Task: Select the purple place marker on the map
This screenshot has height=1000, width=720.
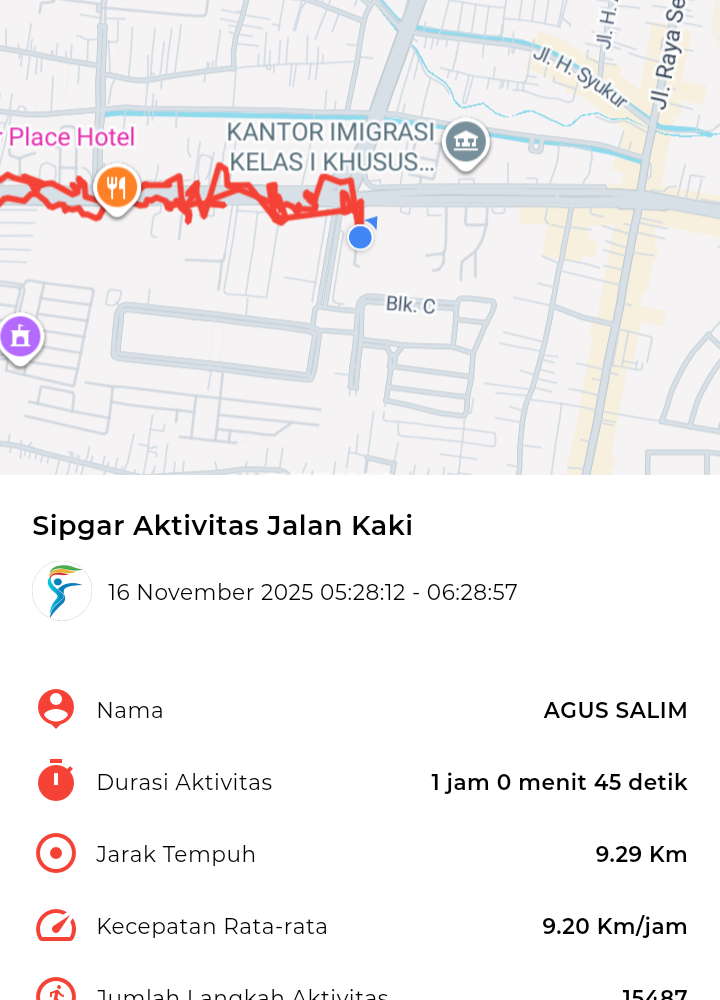Action: [x=20, y=337]
